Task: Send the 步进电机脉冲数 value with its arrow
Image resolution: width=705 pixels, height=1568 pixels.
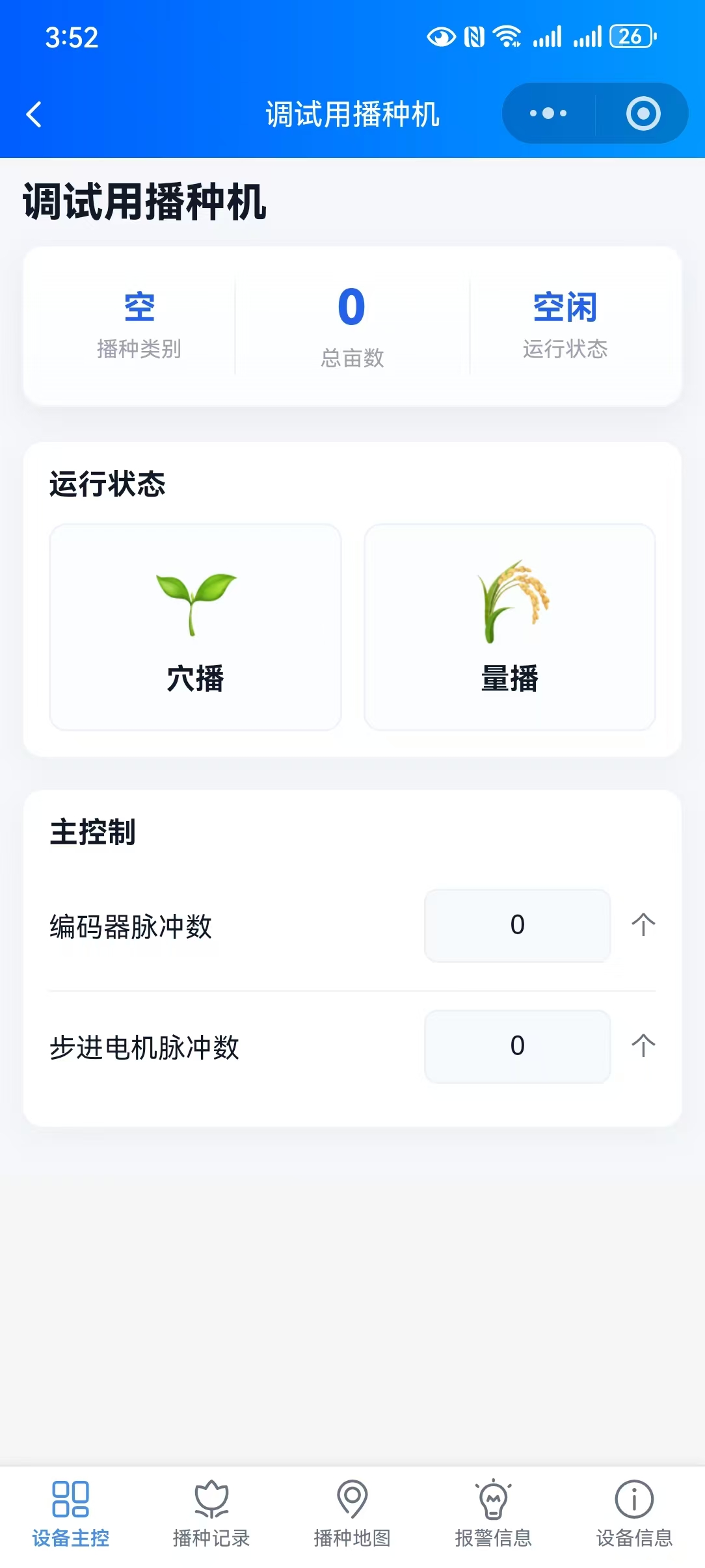Action: [x=643, y=1046]
